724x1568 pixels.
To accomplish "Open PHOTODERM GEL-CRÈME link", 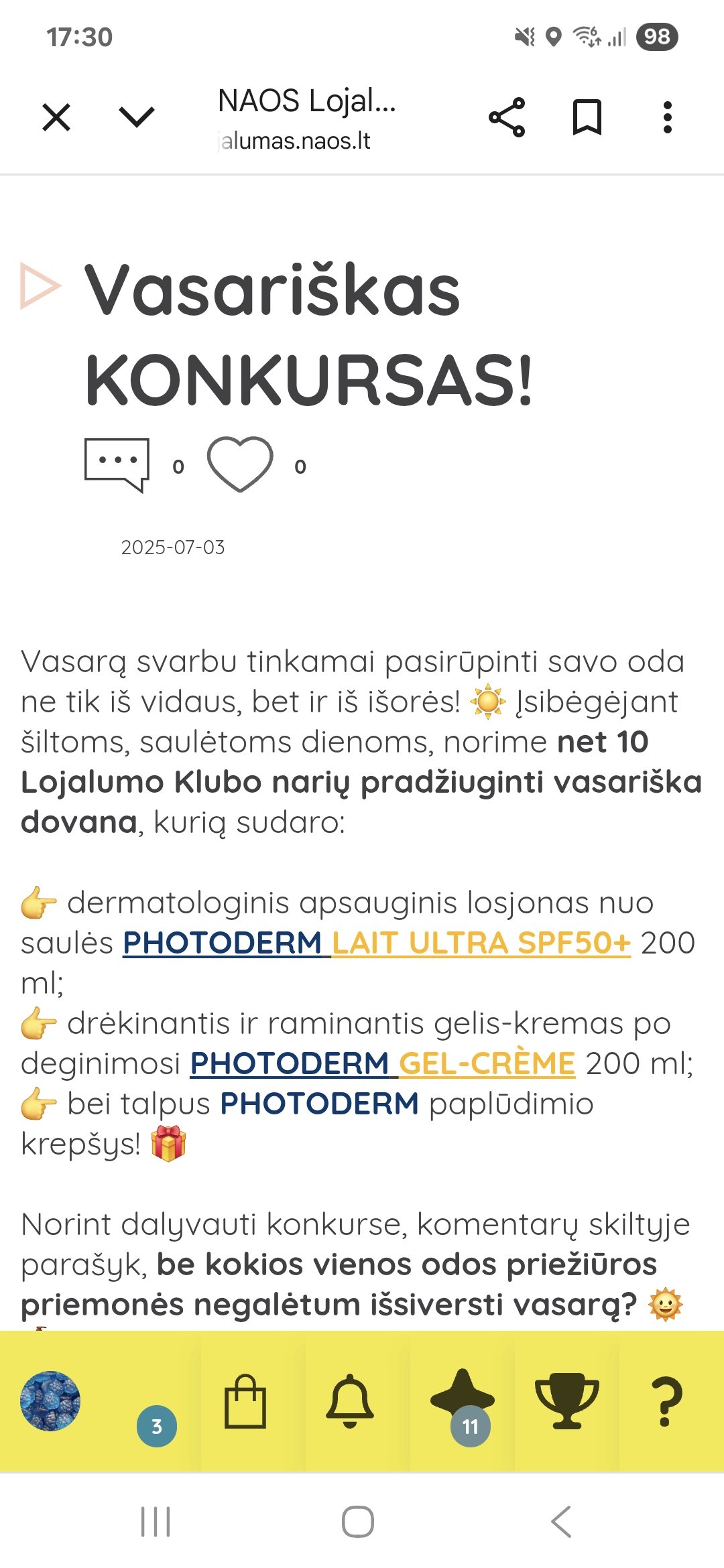I will tap(383, 1063).
